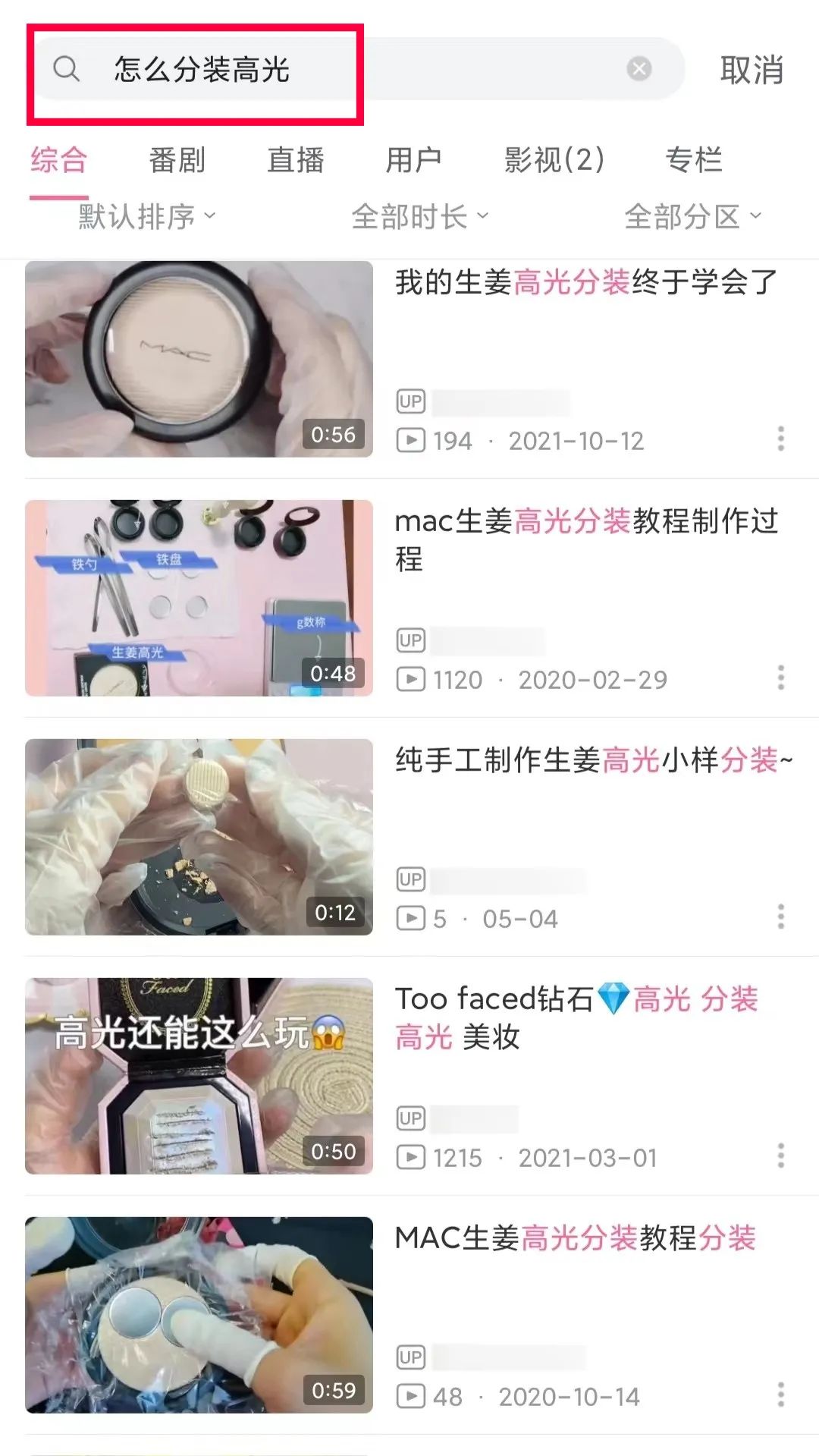
Task: Switch to the 专栏 tab
Action: point(693,160)
